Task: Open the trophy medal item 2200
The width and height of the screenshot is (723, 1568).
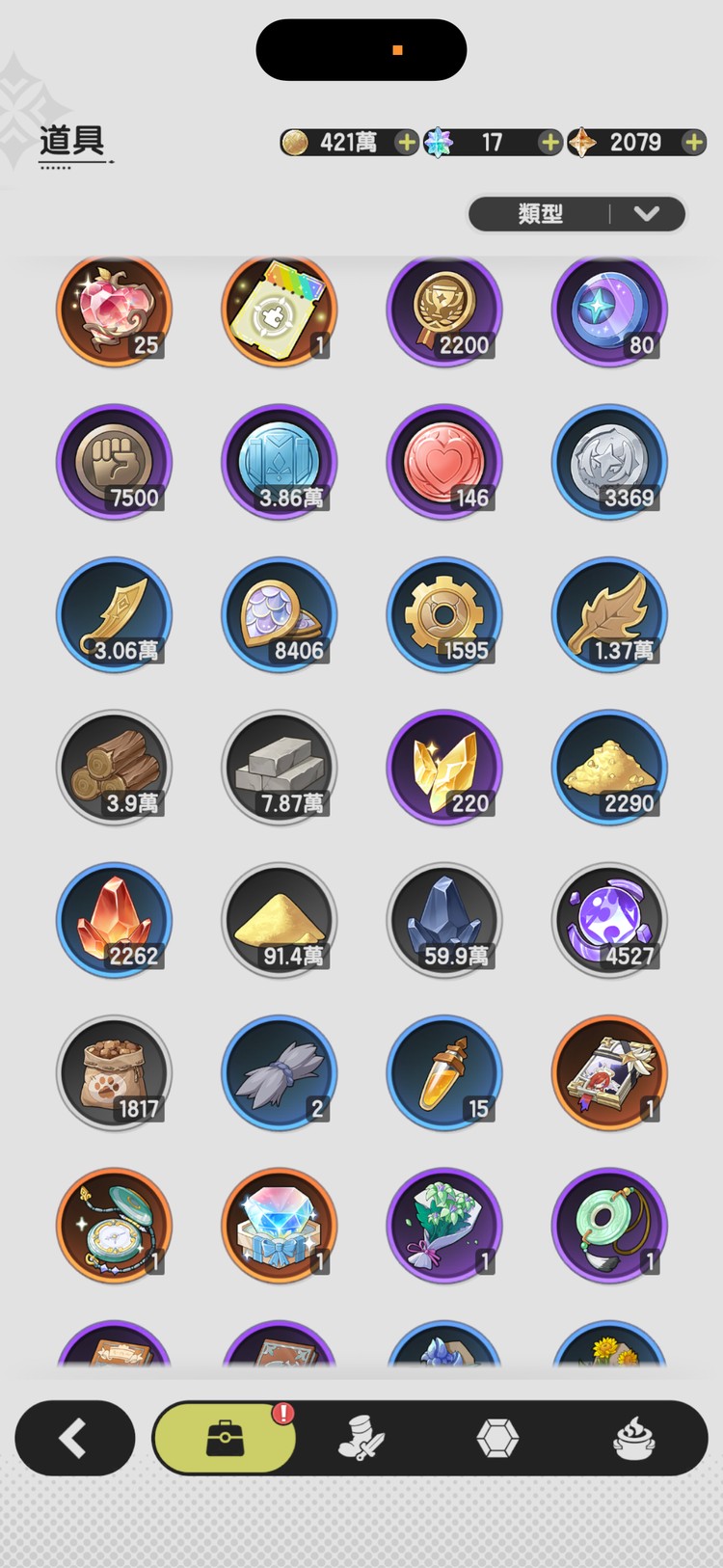Action: click(444, 311)
